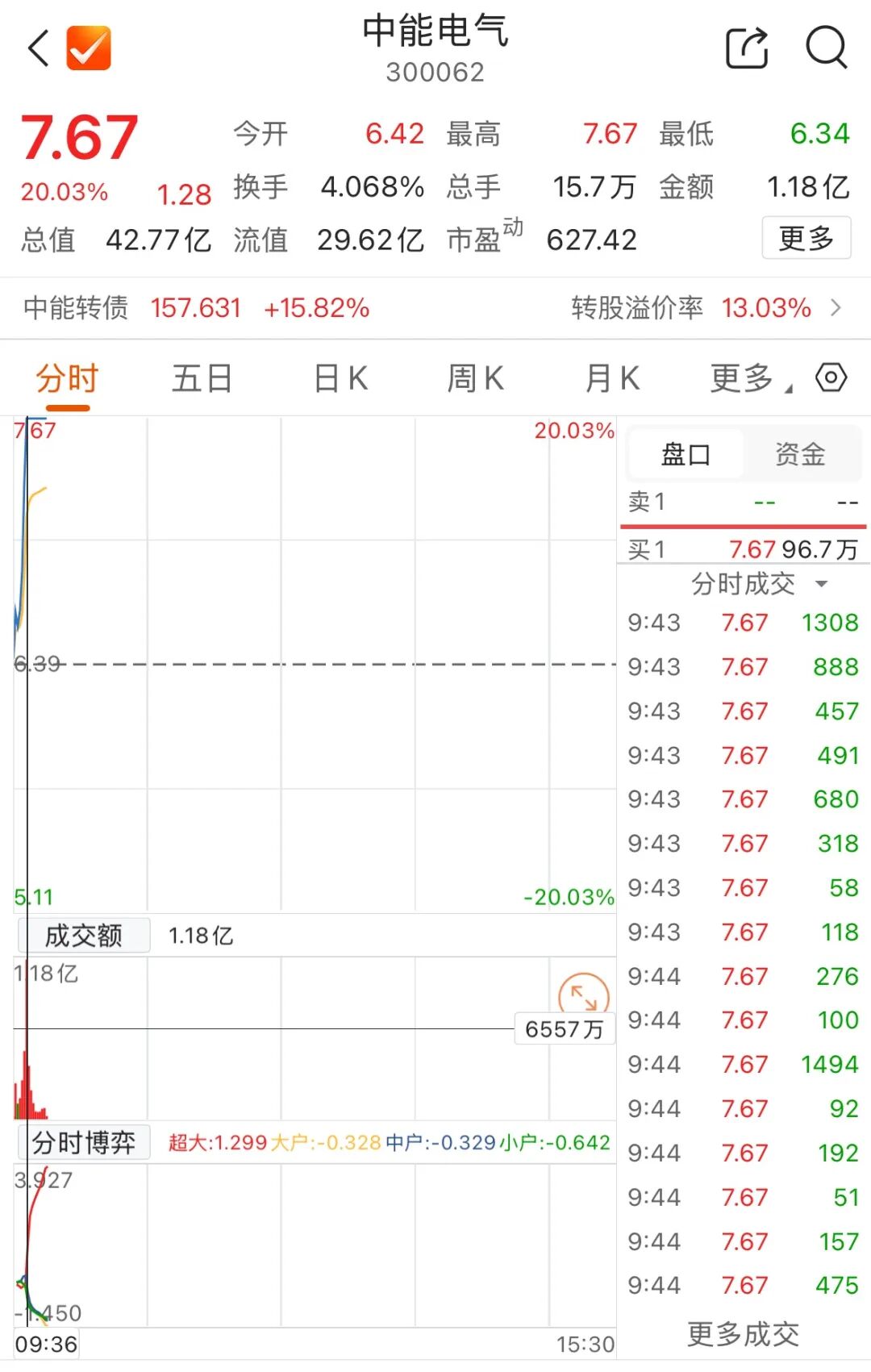Switch to the 五日 chart tab
The height and width of the screenshot is (1372, 871).
click(x=202, y=378)
